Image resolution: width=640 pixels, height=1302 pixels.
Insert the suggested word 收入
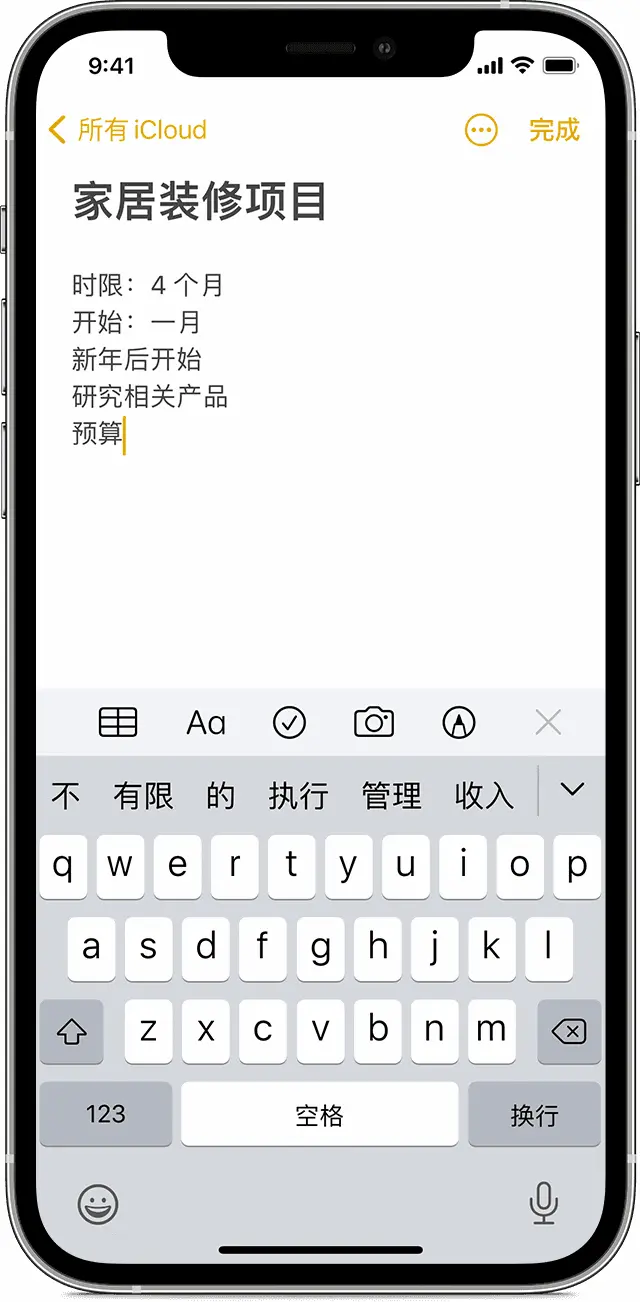pos(484,796)
